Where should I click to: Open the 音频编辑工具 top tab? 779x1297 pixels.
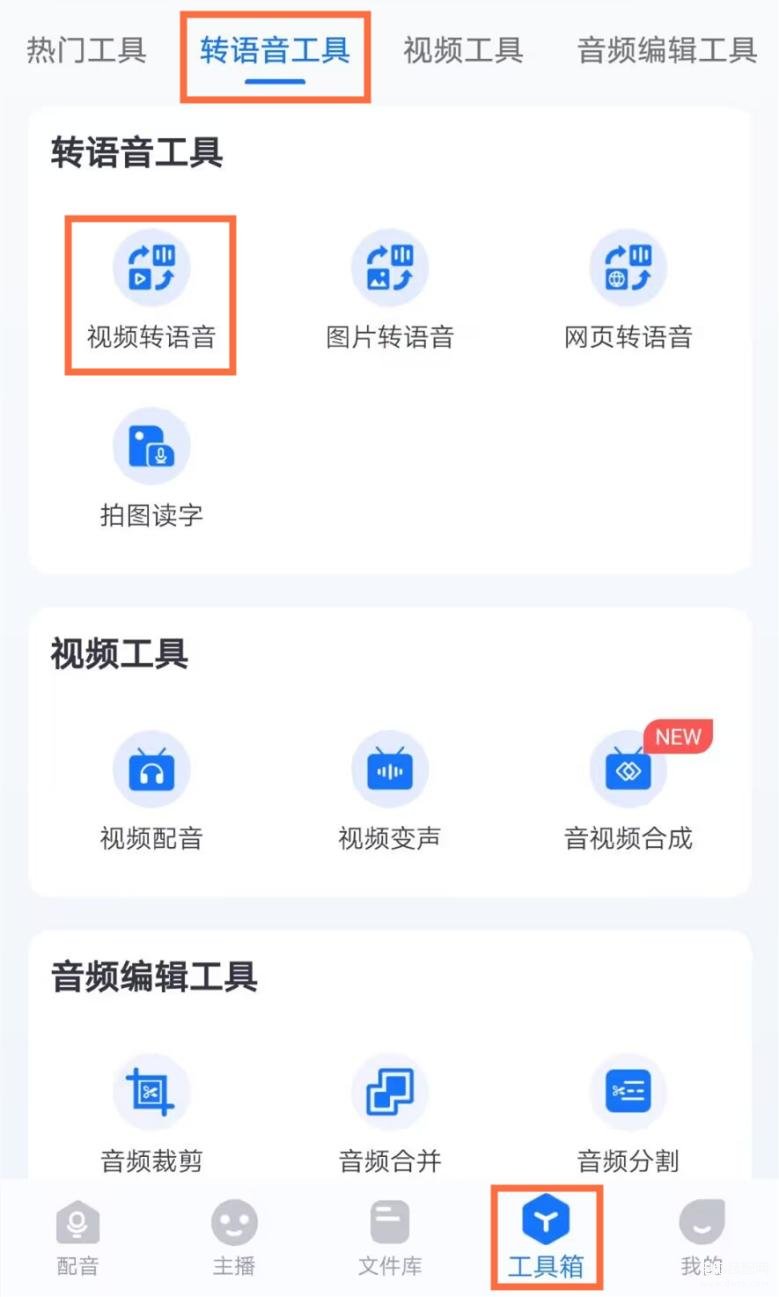(x=667, y=50)
